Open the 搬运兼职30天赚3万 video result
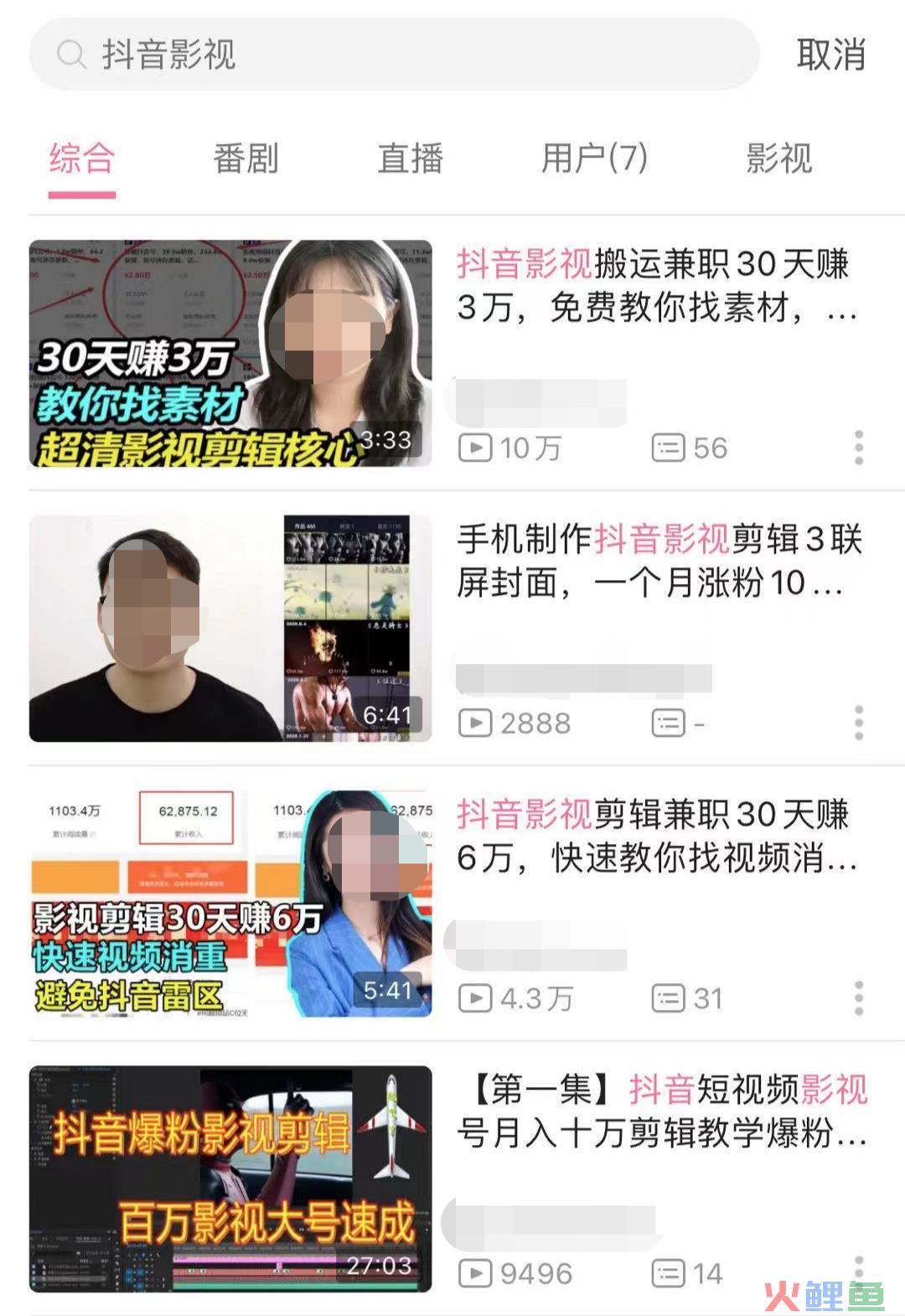Screen dimensions: 905x1316 [656, 286]
